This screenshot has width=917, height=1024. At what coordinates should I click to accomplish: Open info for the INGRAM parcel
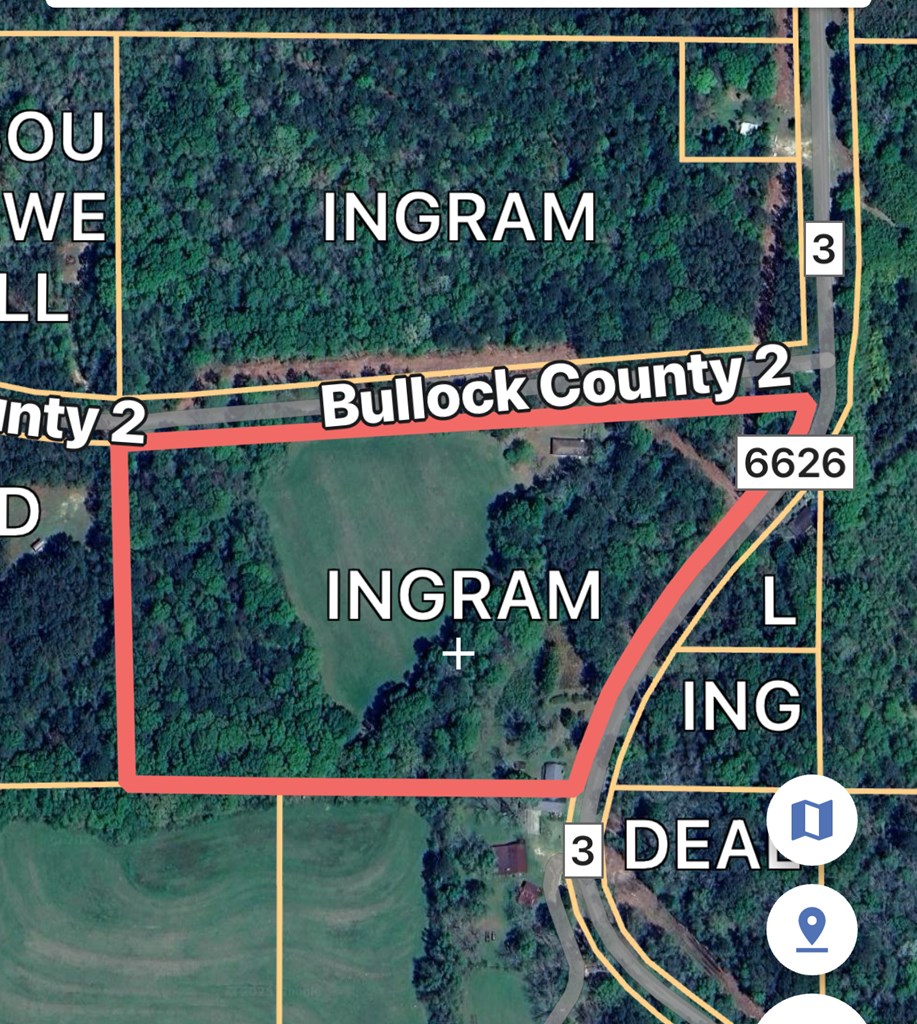point(463,596)
